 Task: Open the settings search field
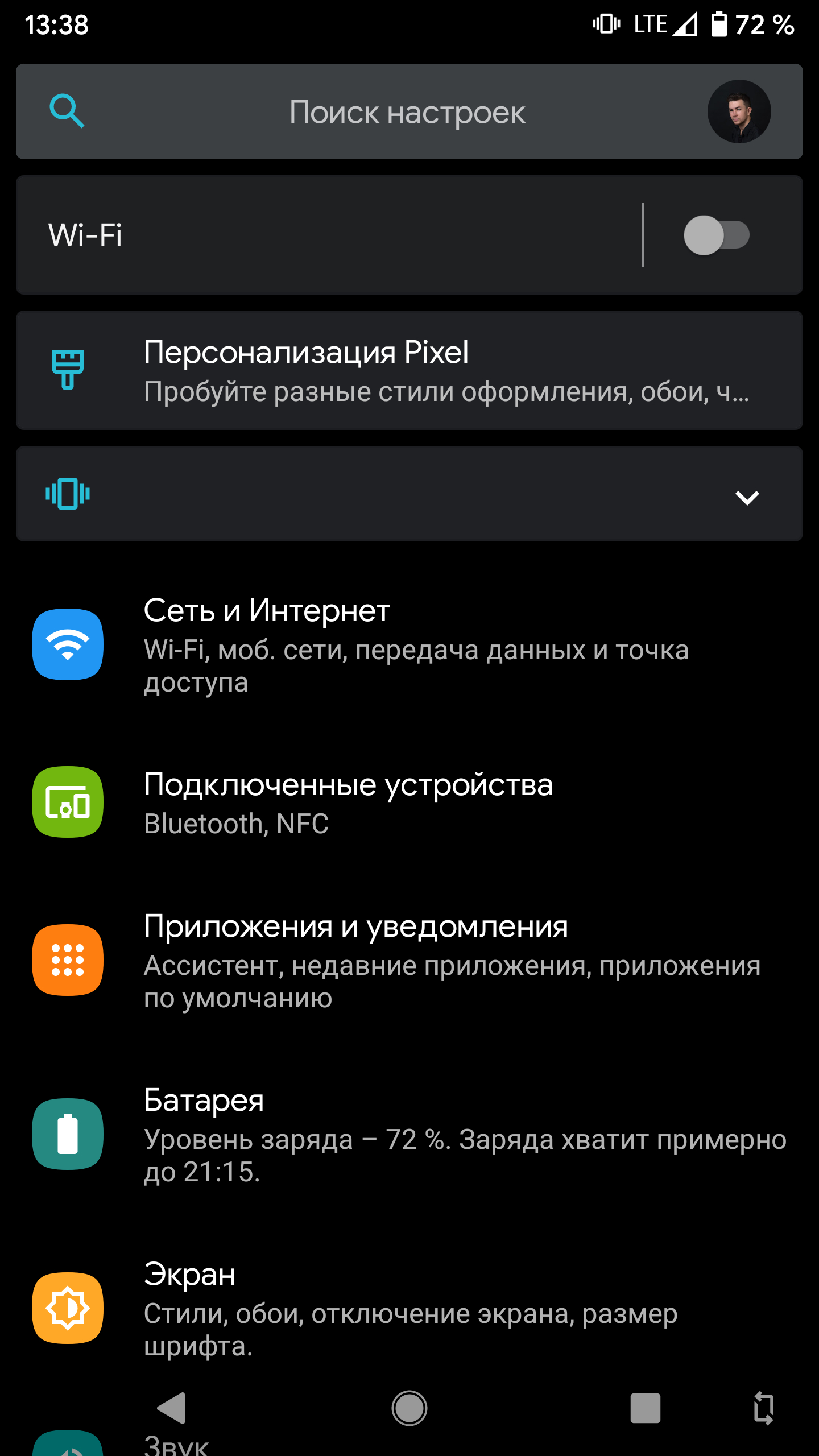[x=407, y=112]
